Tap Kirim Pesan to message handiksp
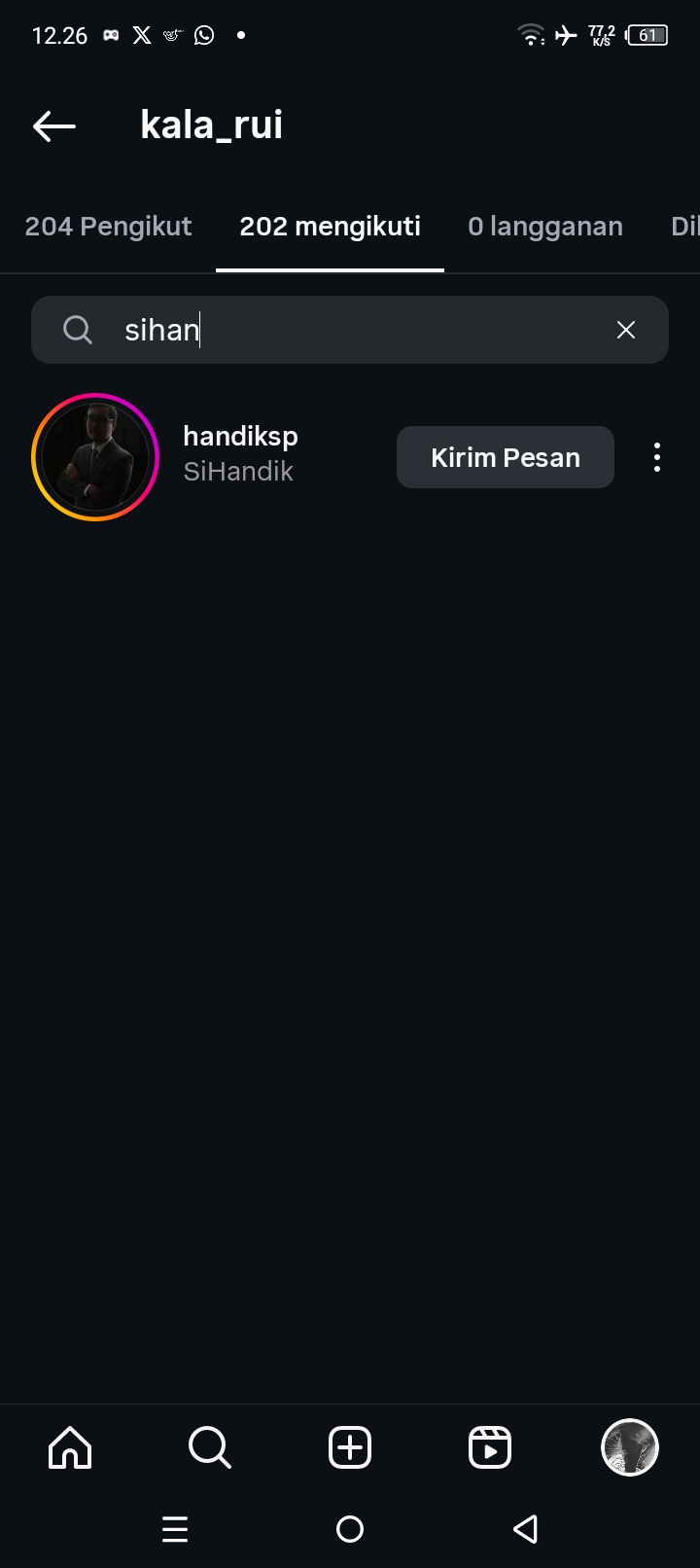This screenshot has width=700, height=1568. pos(505,457)
